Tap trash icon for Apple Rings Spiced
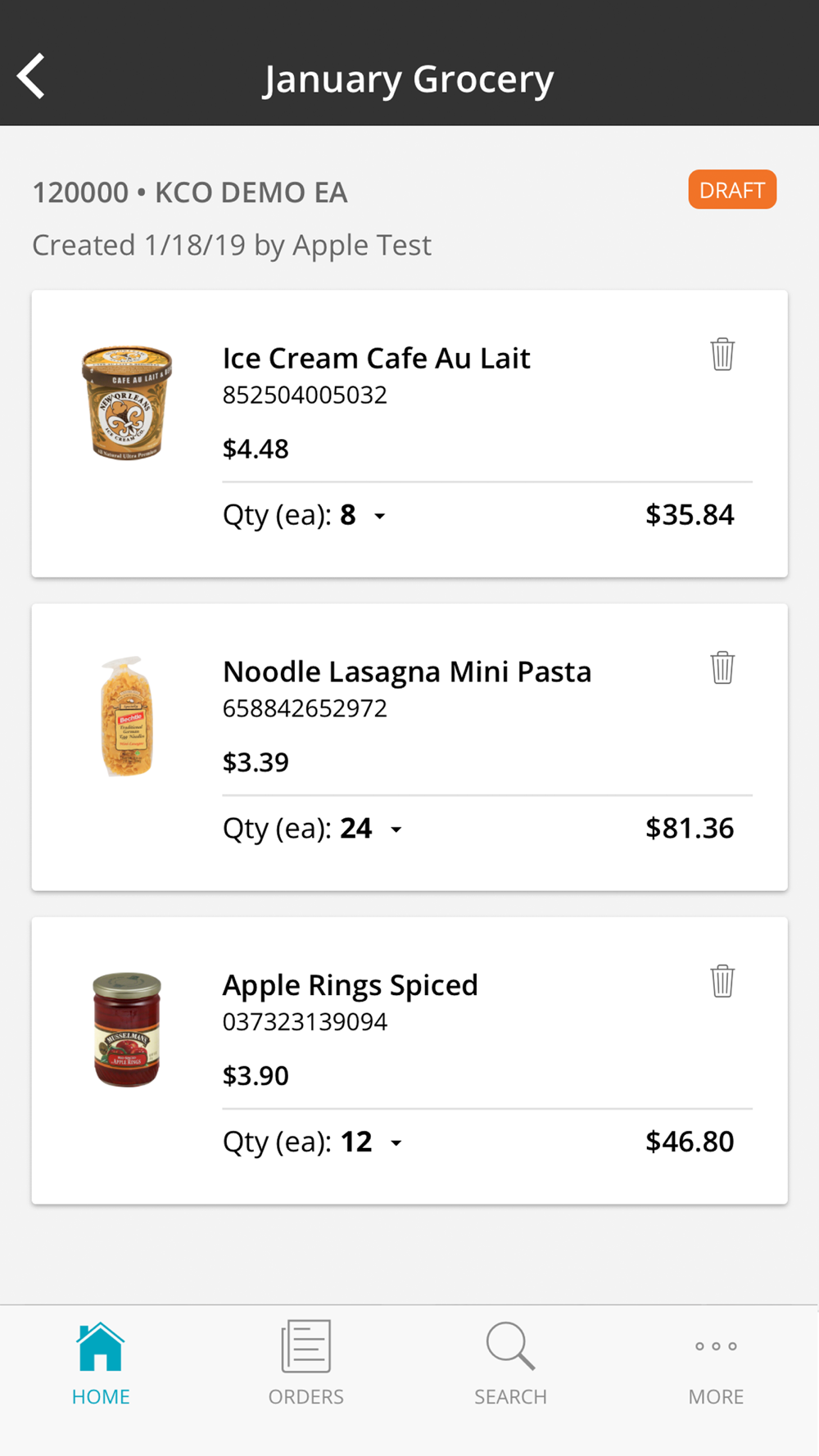Viewport: 819px width, 1456px height. pyautogui.click(x=722, y=980)
